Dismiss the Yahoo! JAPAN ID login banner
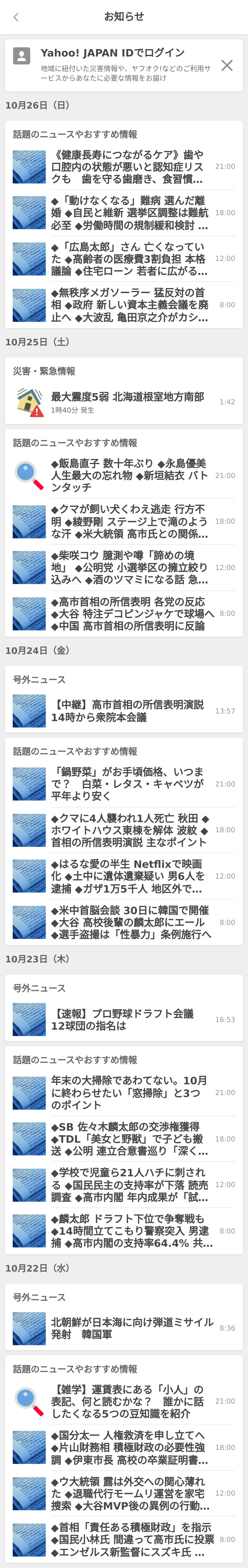 click(x=227, y=65)
